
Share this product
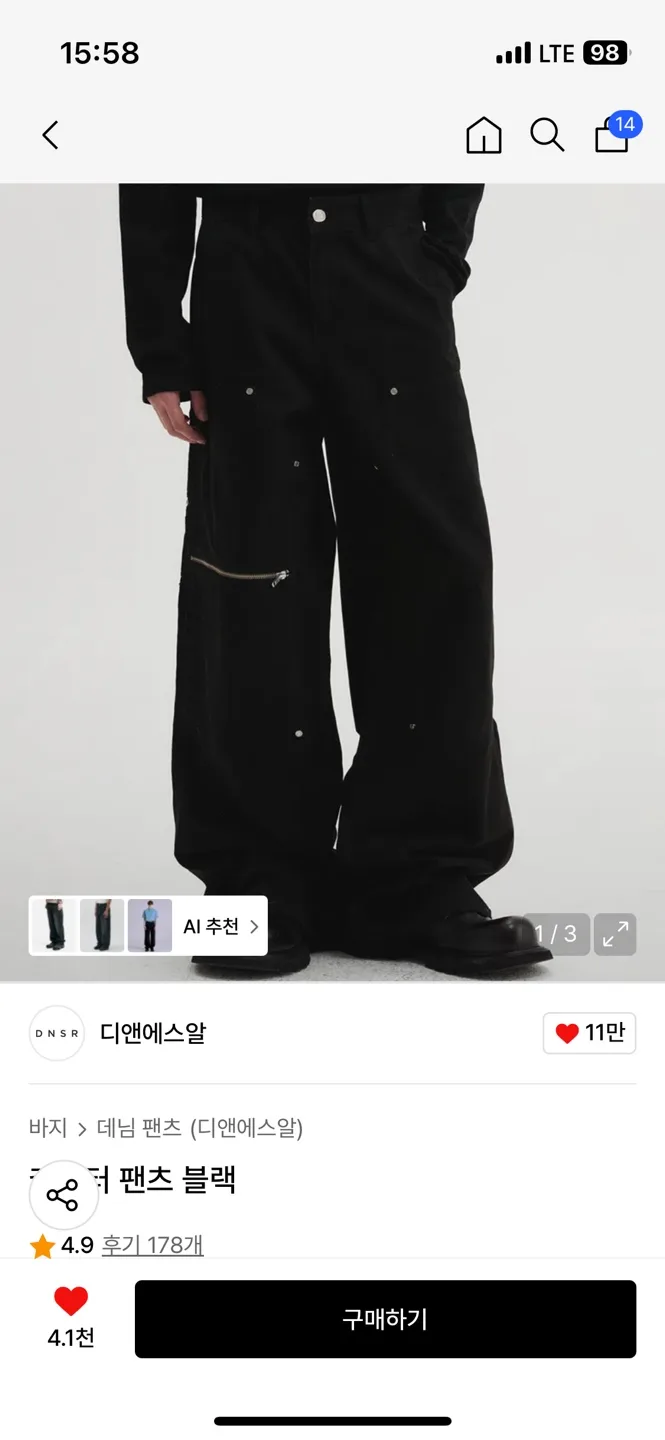63,1195
